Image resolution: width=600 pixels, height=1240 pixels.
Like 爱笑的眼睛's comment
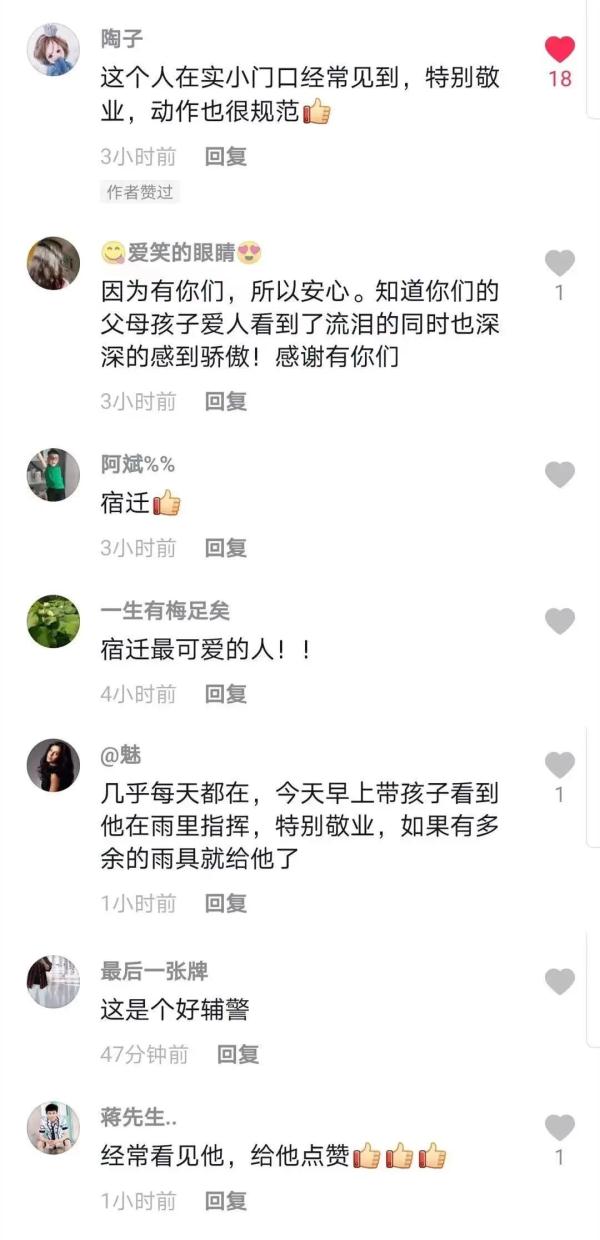pyautogui.click(x=559, y=264)
